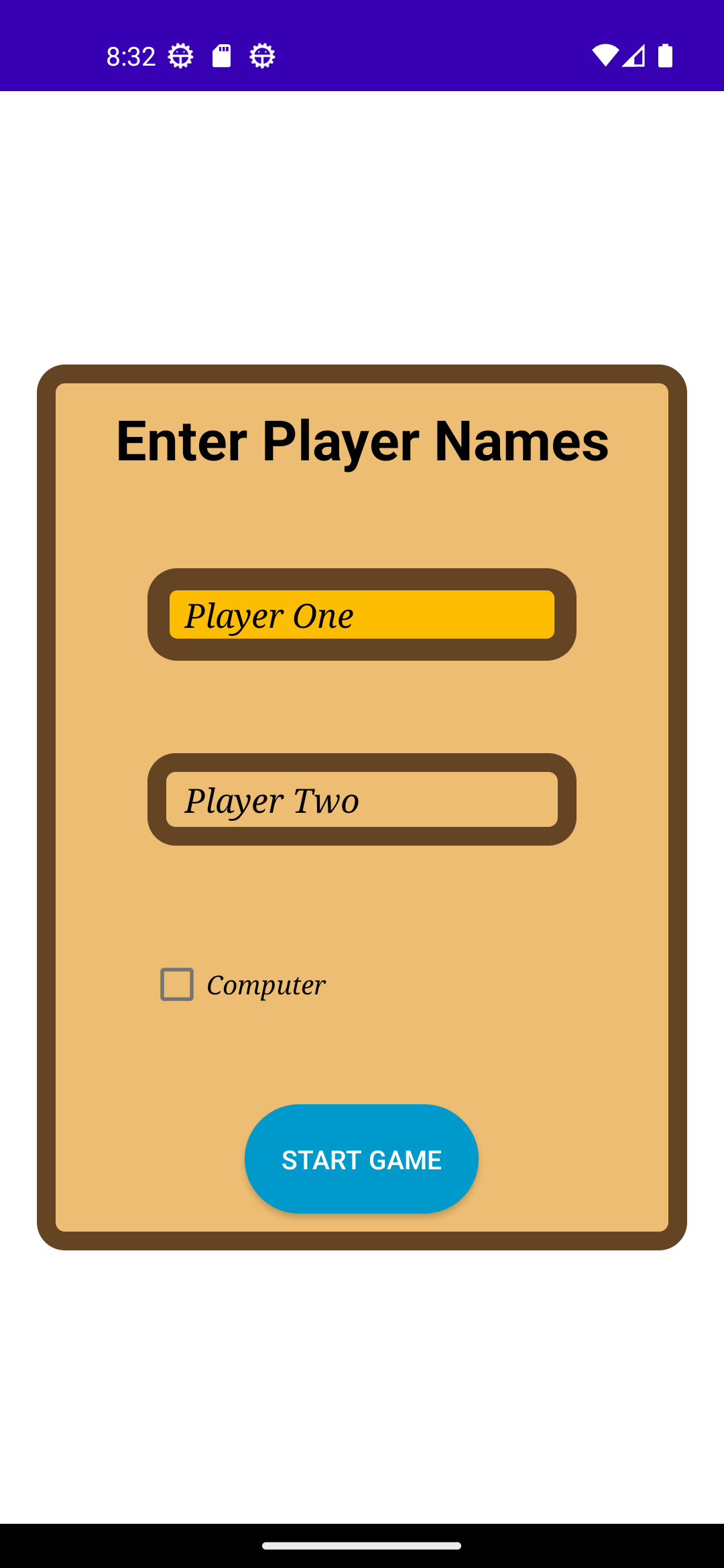Select the Player Two name field
Viewport: 724px width, 1568px height.
click(x=362, y=799)
